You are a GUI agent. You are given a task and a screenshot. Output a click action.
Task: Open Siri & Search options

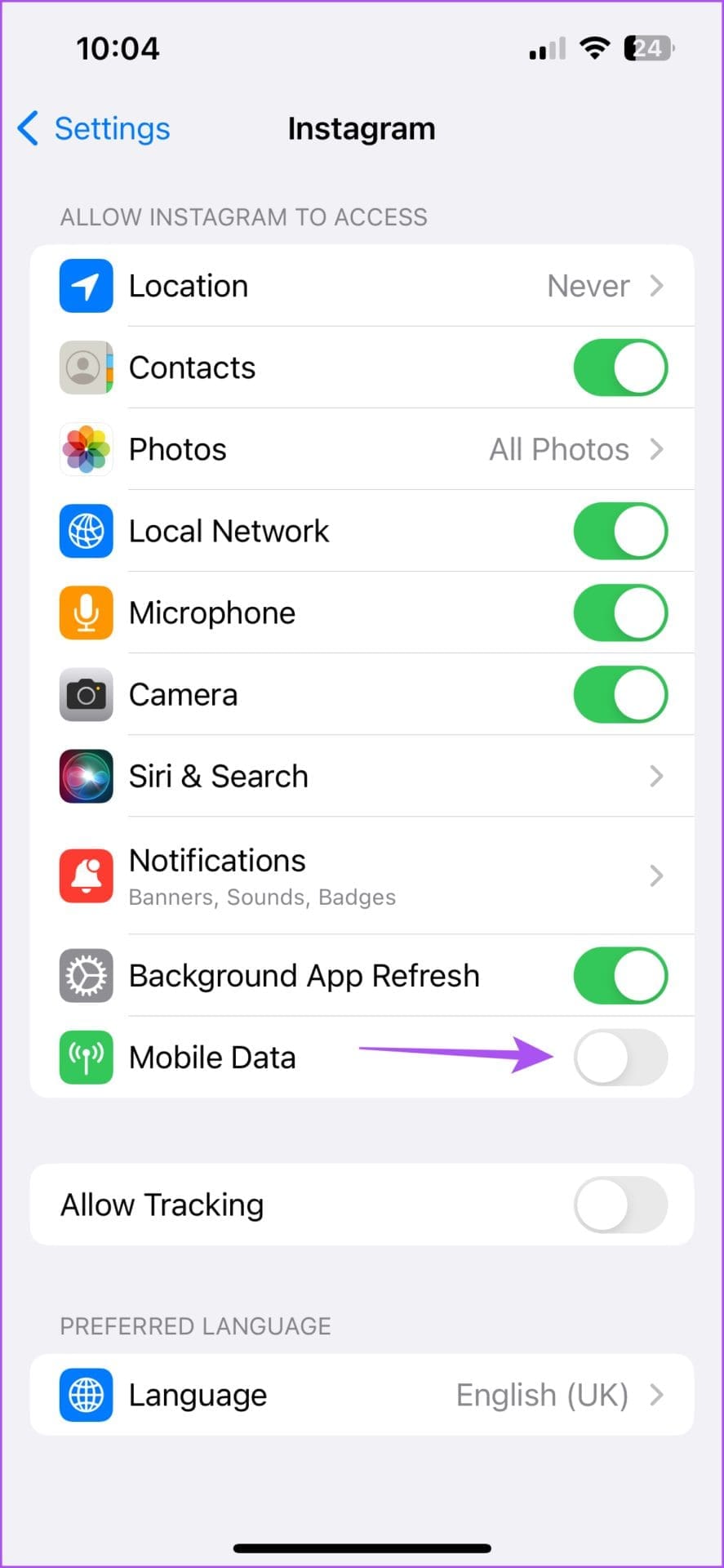[x=362, y=776]
